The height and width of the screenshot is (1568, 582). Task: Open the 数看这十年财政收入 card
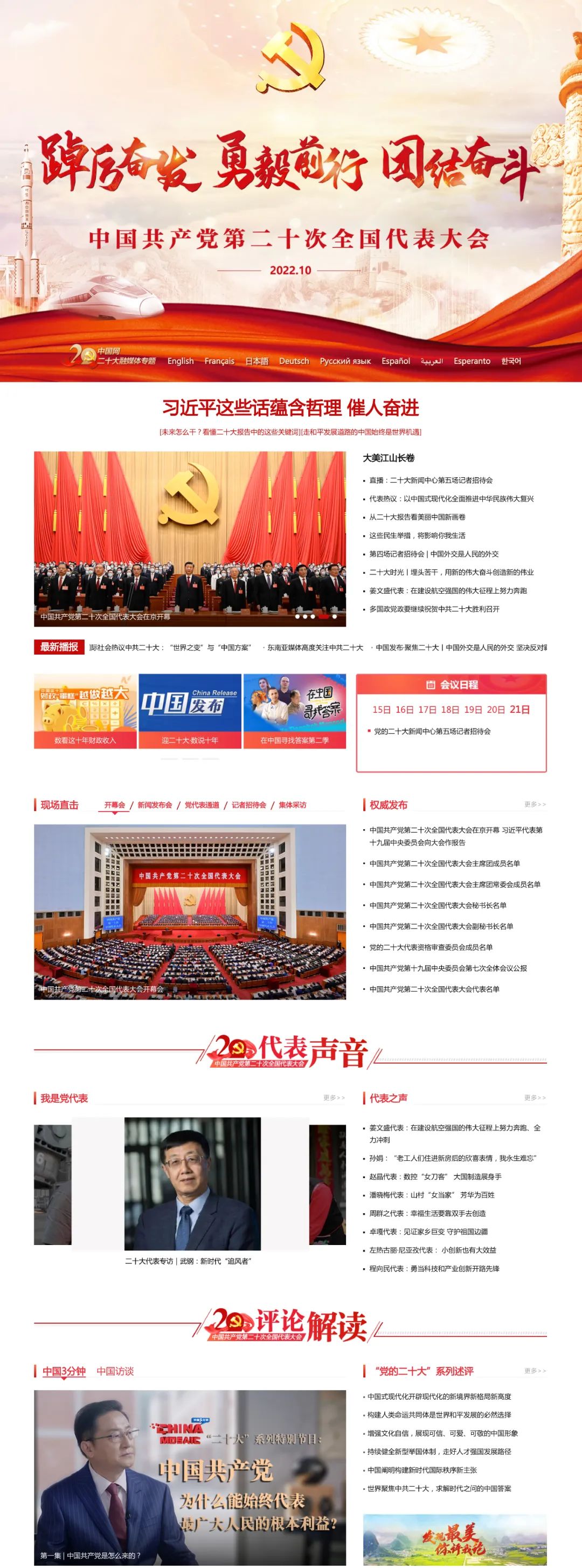tap(85, 740)
